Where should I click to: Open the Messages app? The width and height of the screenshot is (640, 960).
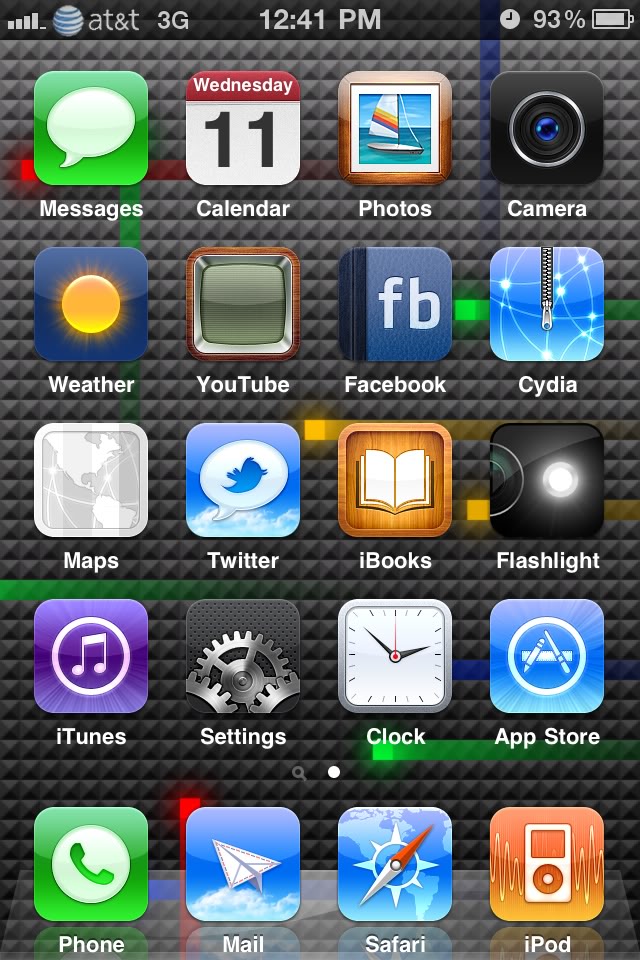91,128
